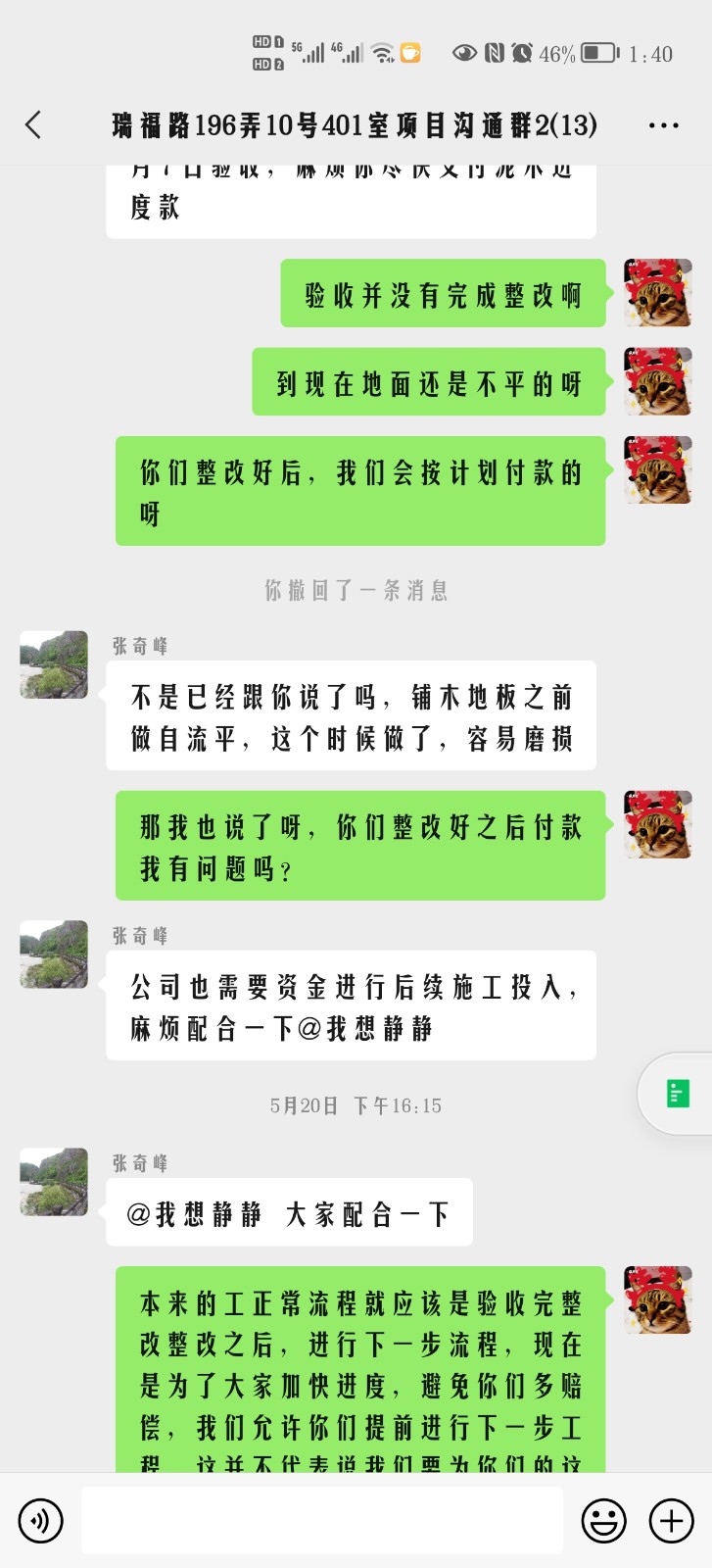Open the emoji sticker panel

click(x=603, y=1521)
